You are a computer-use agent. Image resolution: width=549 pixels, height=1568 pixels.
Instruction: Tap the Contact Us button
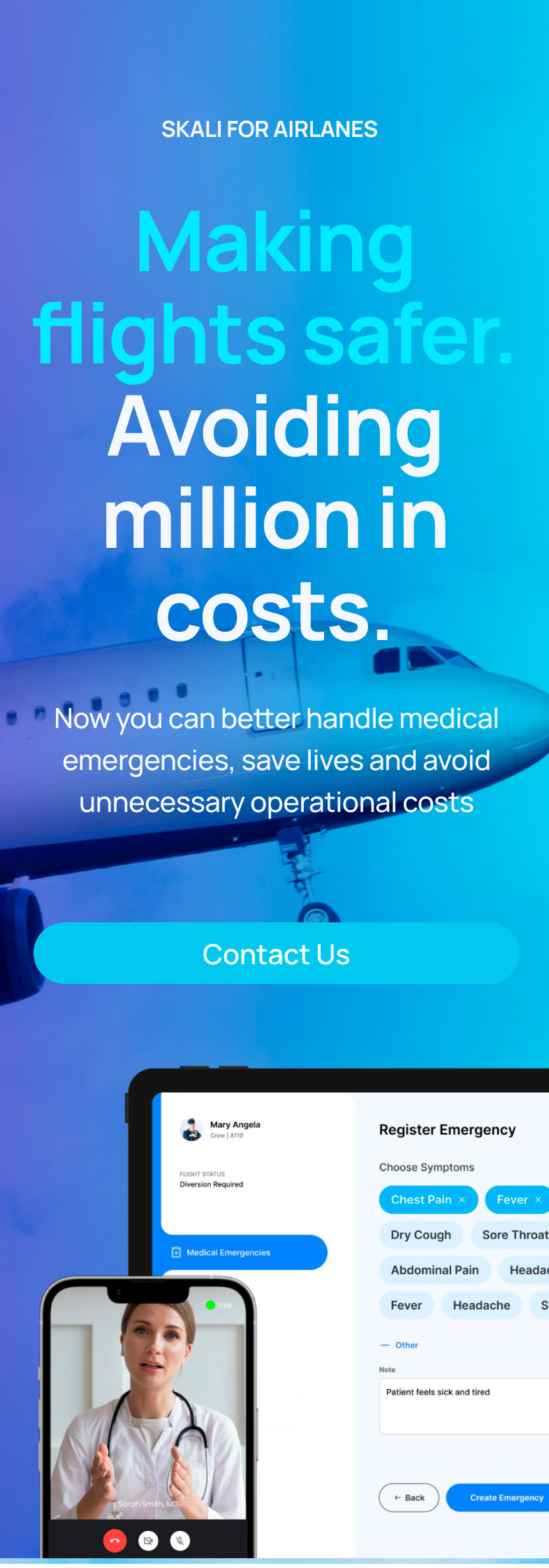(276, 953)
